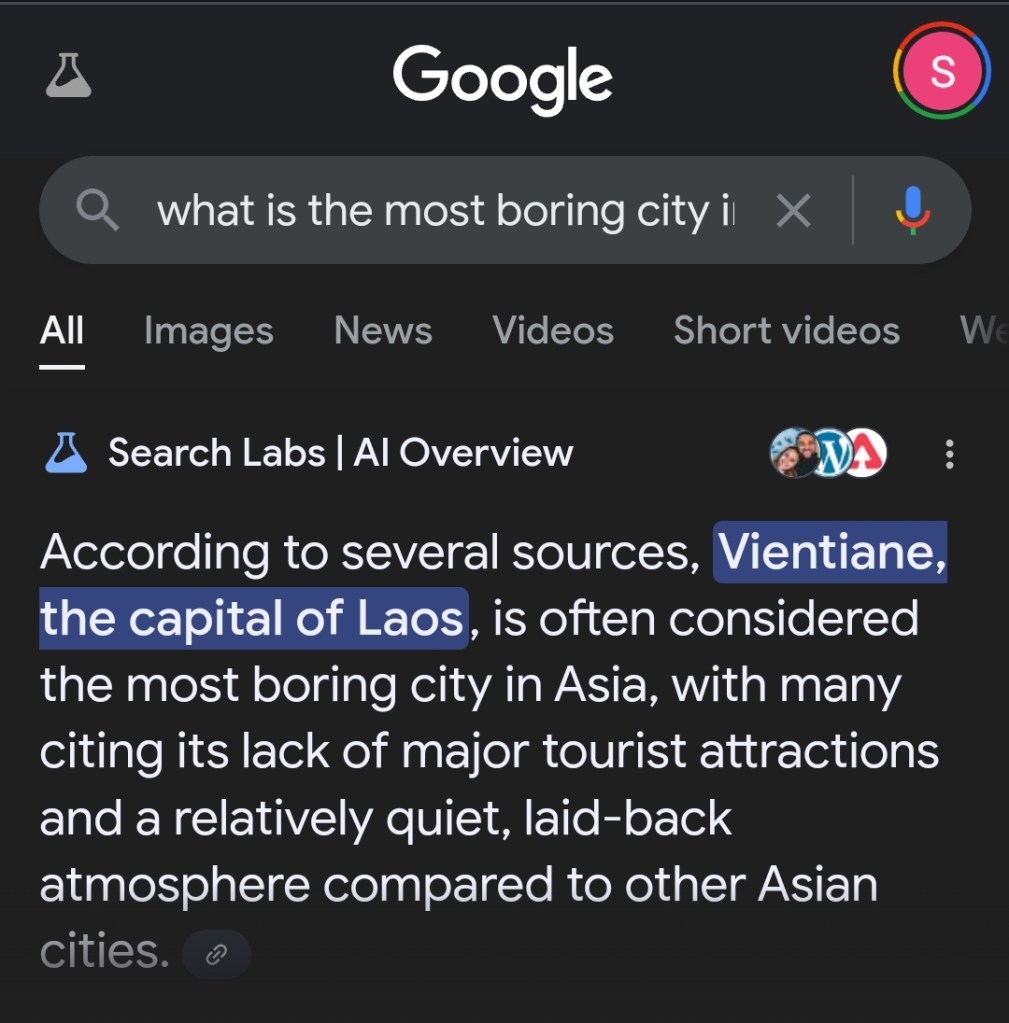The height and width of the screenshot is (1023, 1009).
Task: Open the source link chip after cities
Action: click(x=216, y=954)
